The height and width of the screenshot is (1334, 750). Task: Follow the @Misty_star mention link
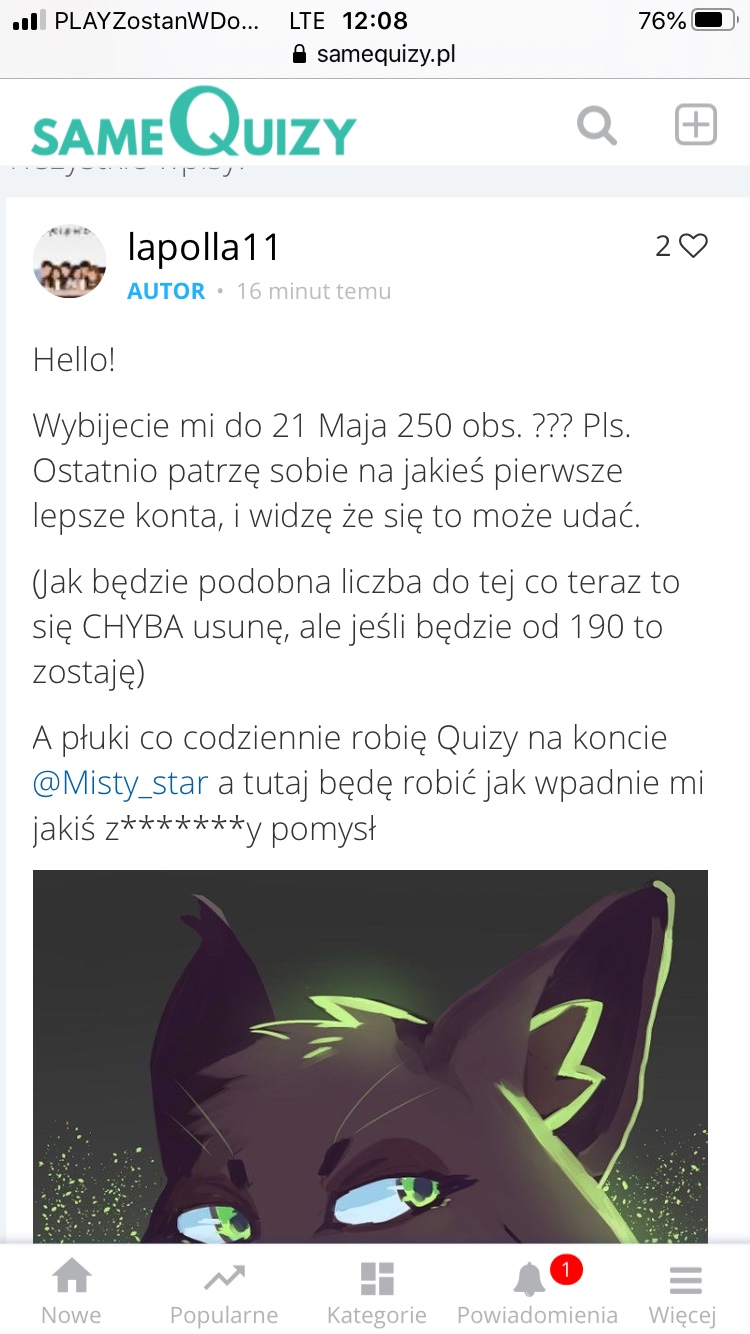(x=120, y=783)
